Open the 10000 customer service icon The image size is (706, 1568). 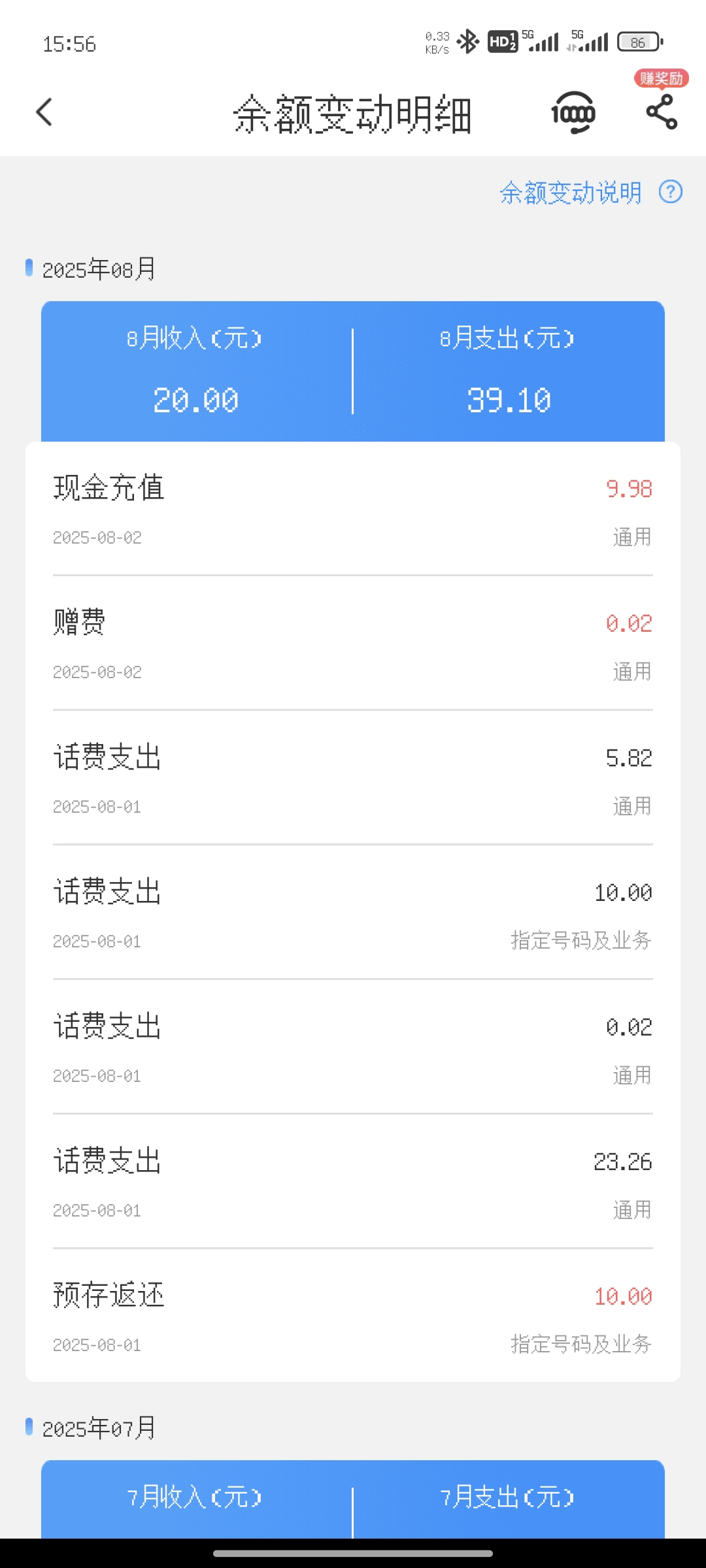(573, 113)
